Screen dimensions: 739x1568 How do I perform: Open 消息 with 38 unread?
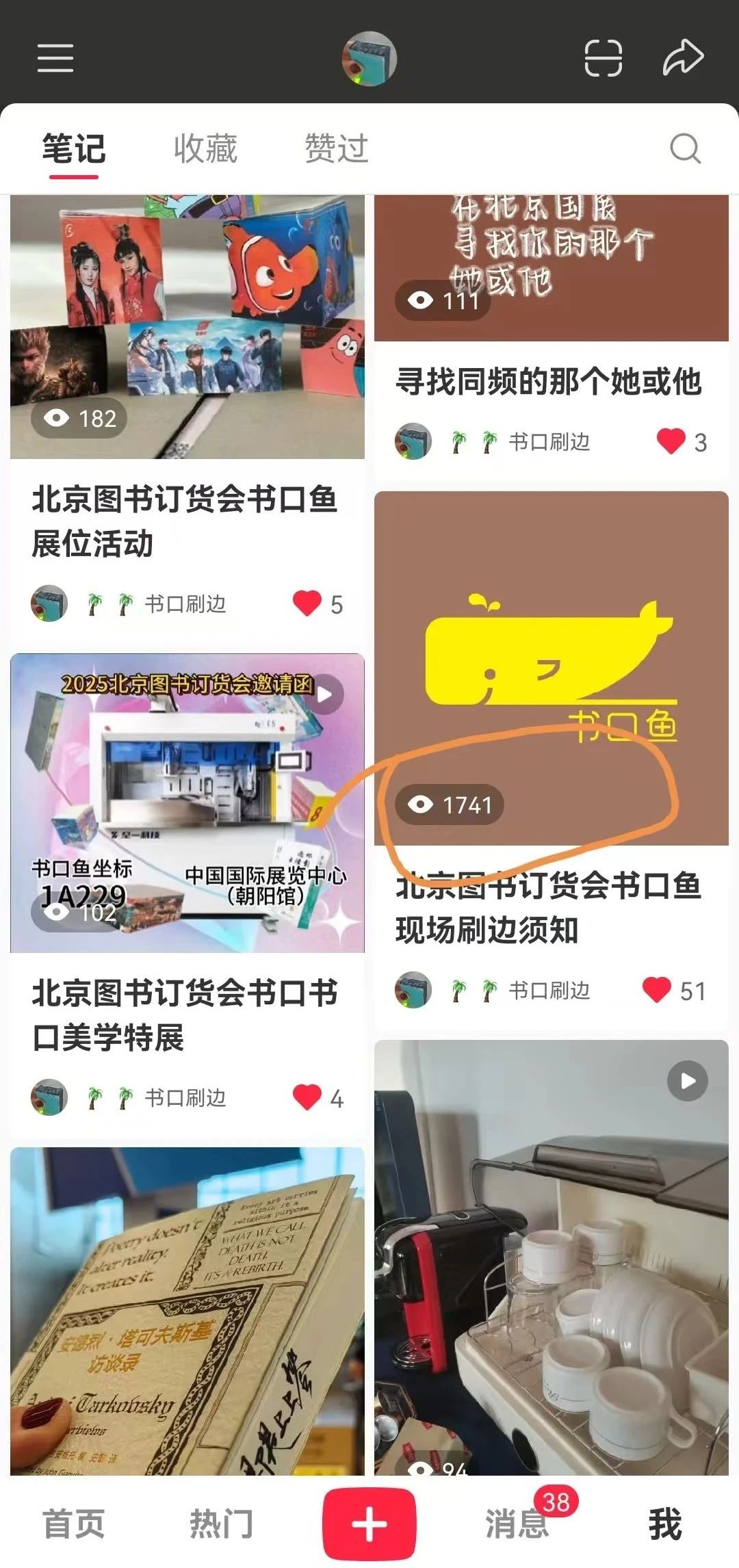(x=517, y=1524)
